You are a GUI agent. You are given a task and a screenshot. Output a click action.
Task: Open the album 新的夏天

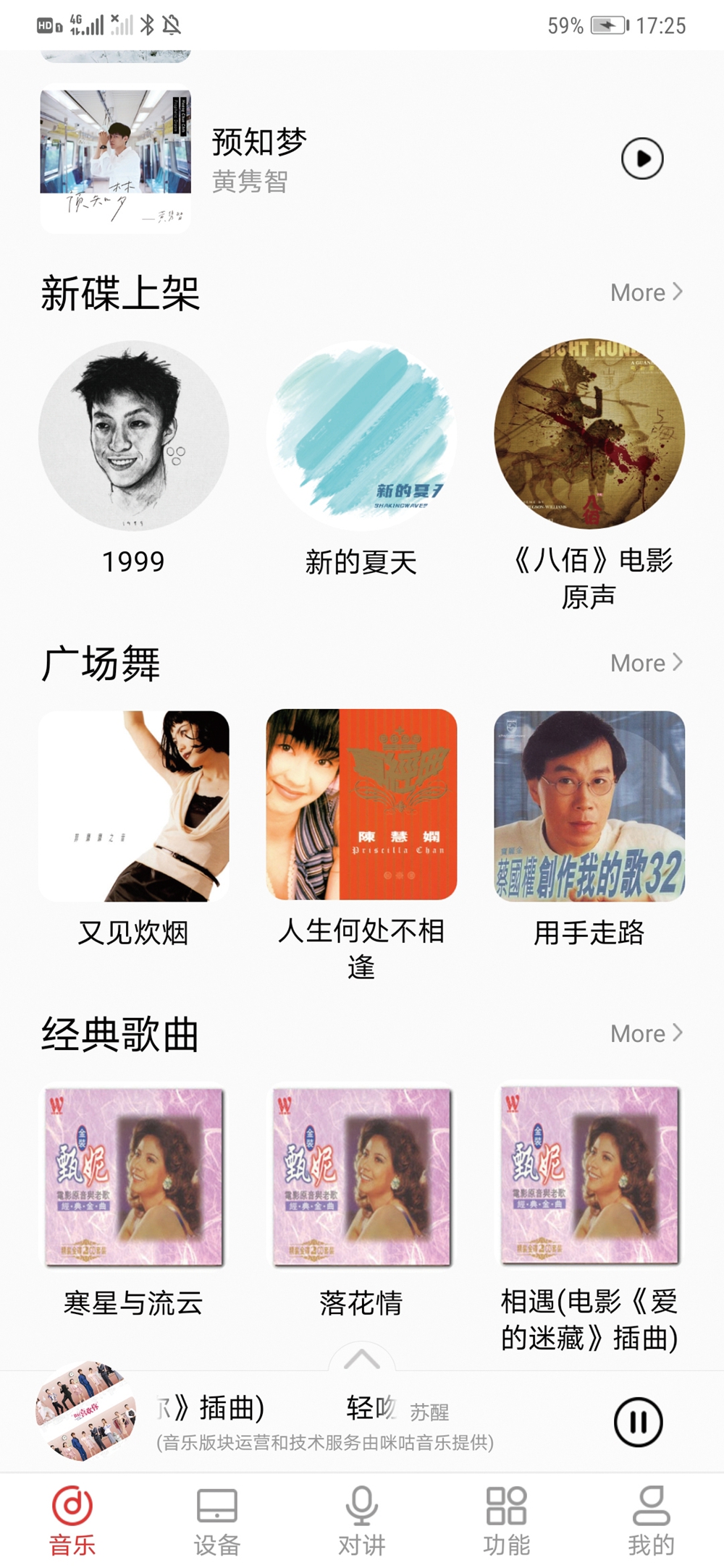pyautogui.click(x=361, y=436)
